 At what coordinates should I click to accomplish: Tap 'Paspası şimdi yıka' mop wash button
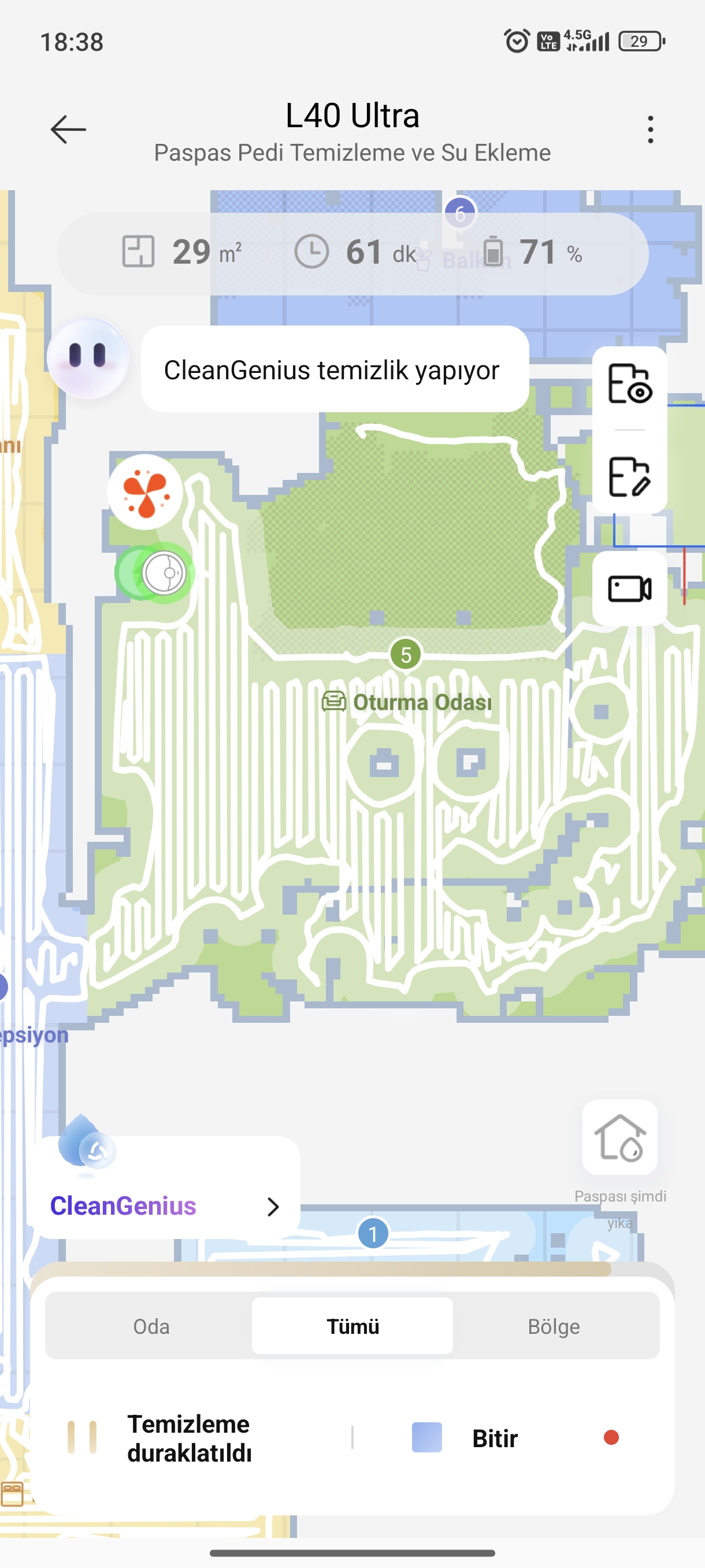(619, 1138)
